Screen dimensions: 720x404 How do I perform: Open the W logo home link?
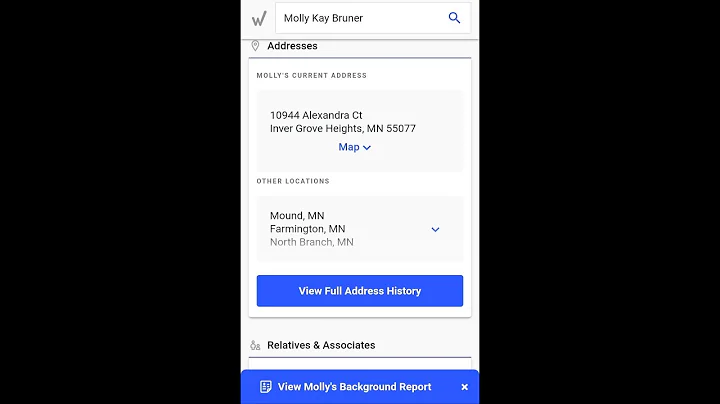[259, 18]
